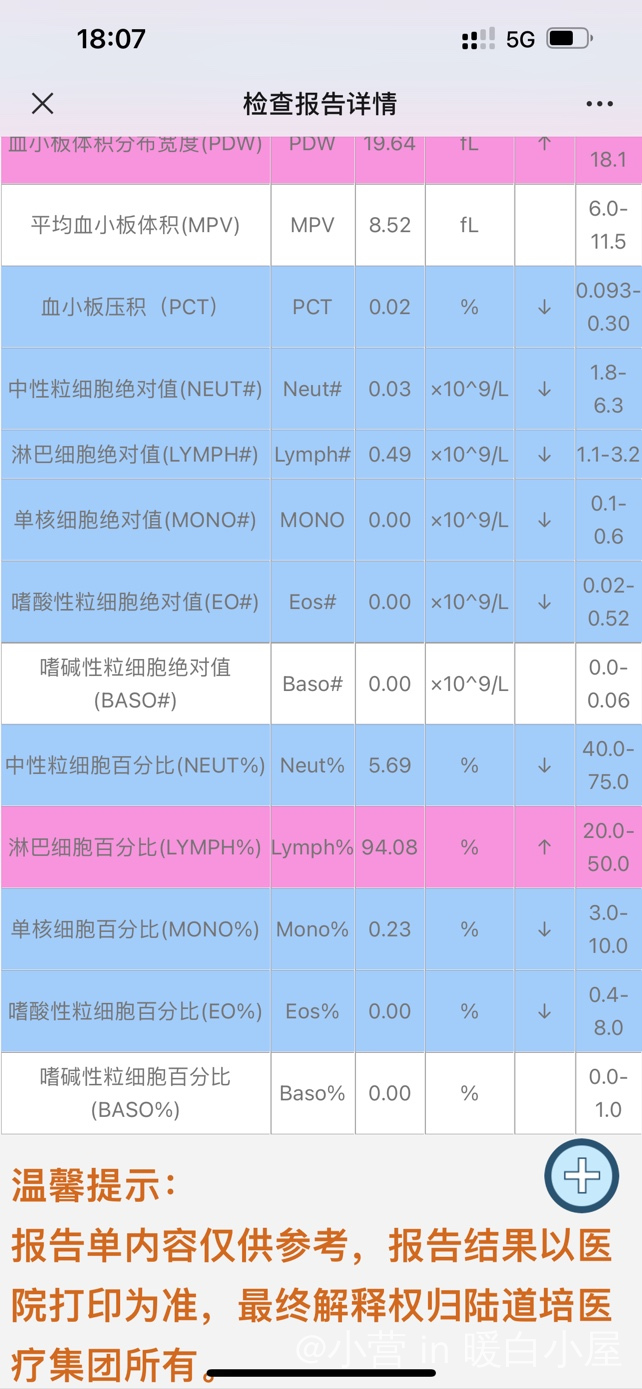Open the three-dot overflow menu
The width and height of the screenshot is (642, 1389).
pos(599,104)
